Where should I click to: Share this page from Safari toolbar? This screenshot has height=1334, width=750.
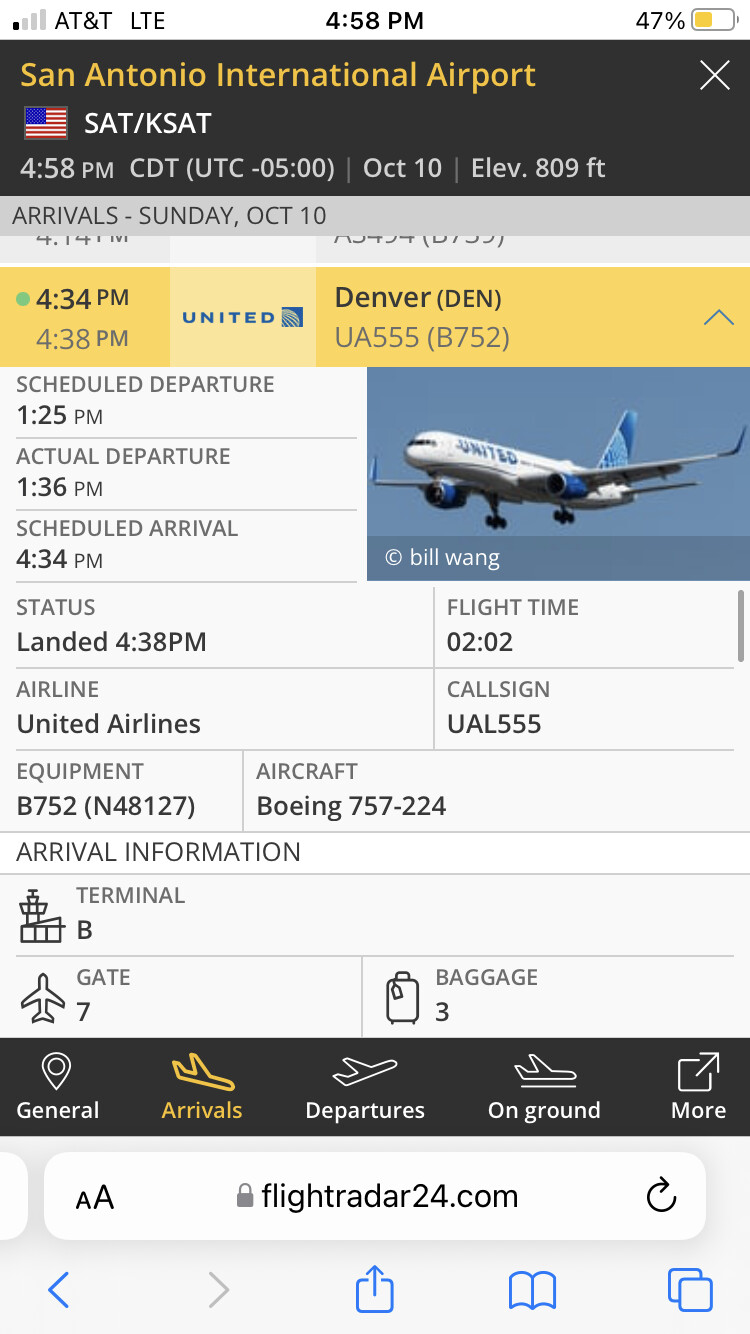(x=375, y=1290)
